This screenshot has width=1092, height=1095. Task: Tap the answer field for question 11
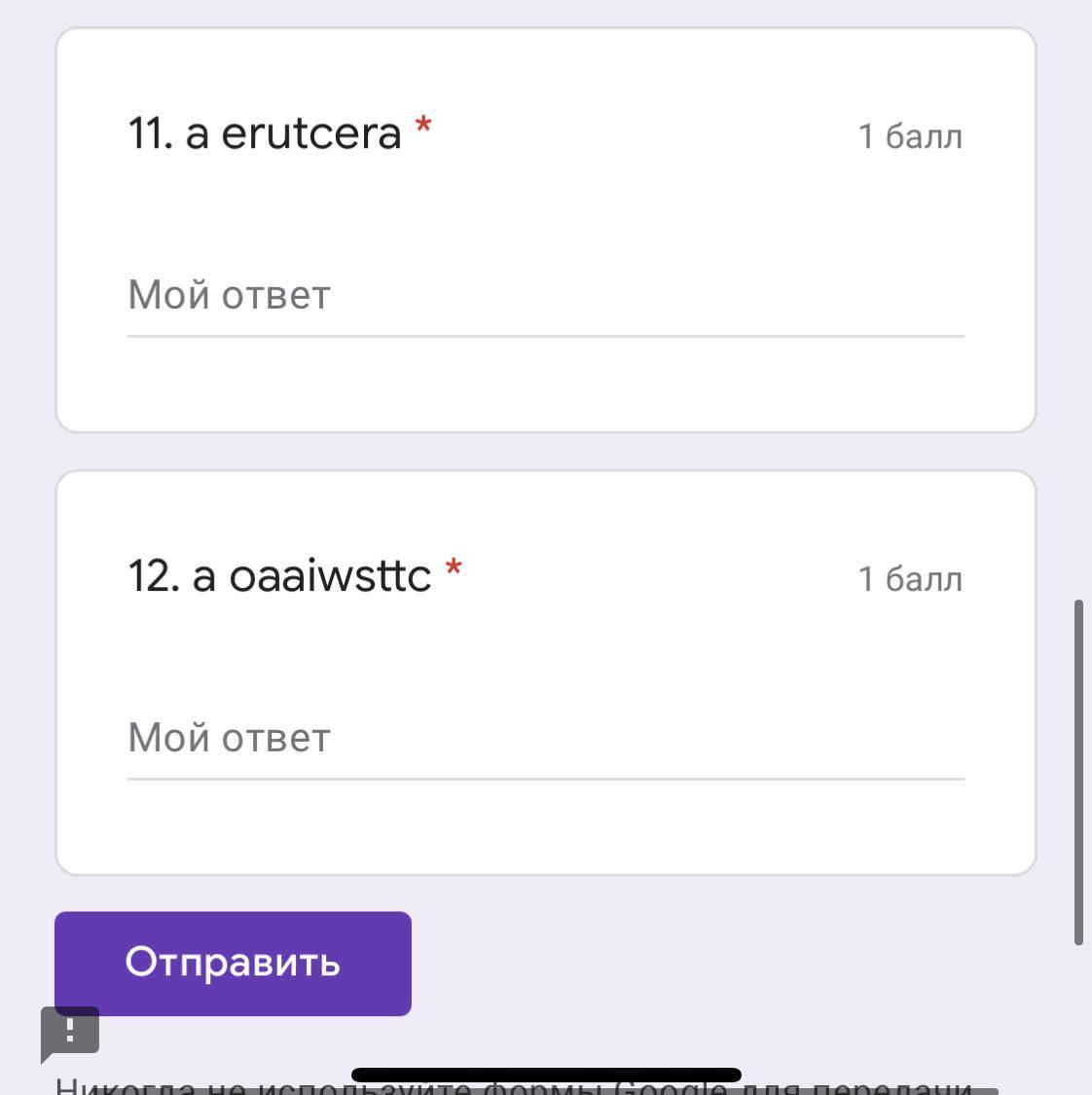coord(545,296)
